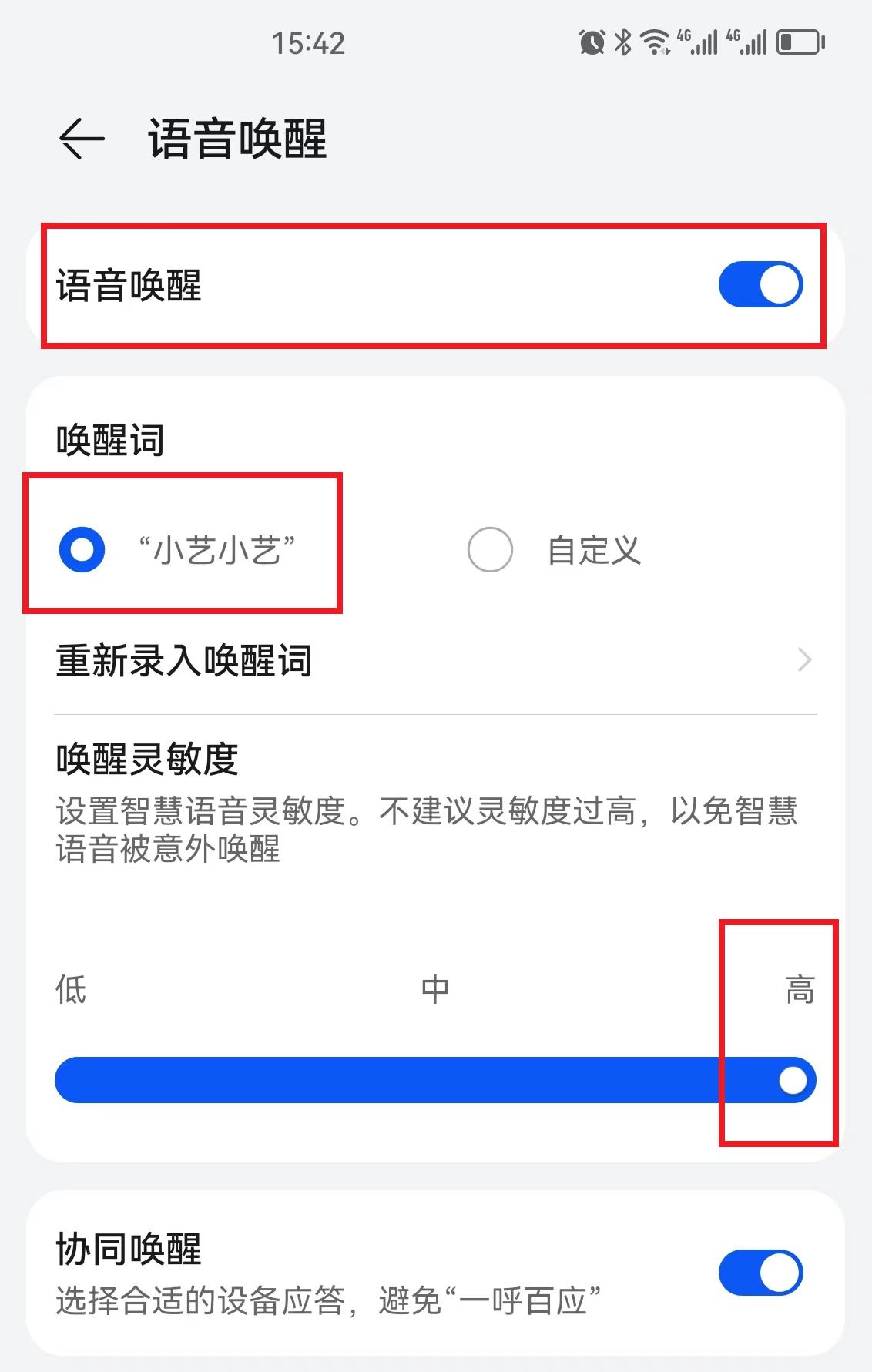
Task: Select the 小艺小艺 wake word option
Action: click(x=81, y=548)
